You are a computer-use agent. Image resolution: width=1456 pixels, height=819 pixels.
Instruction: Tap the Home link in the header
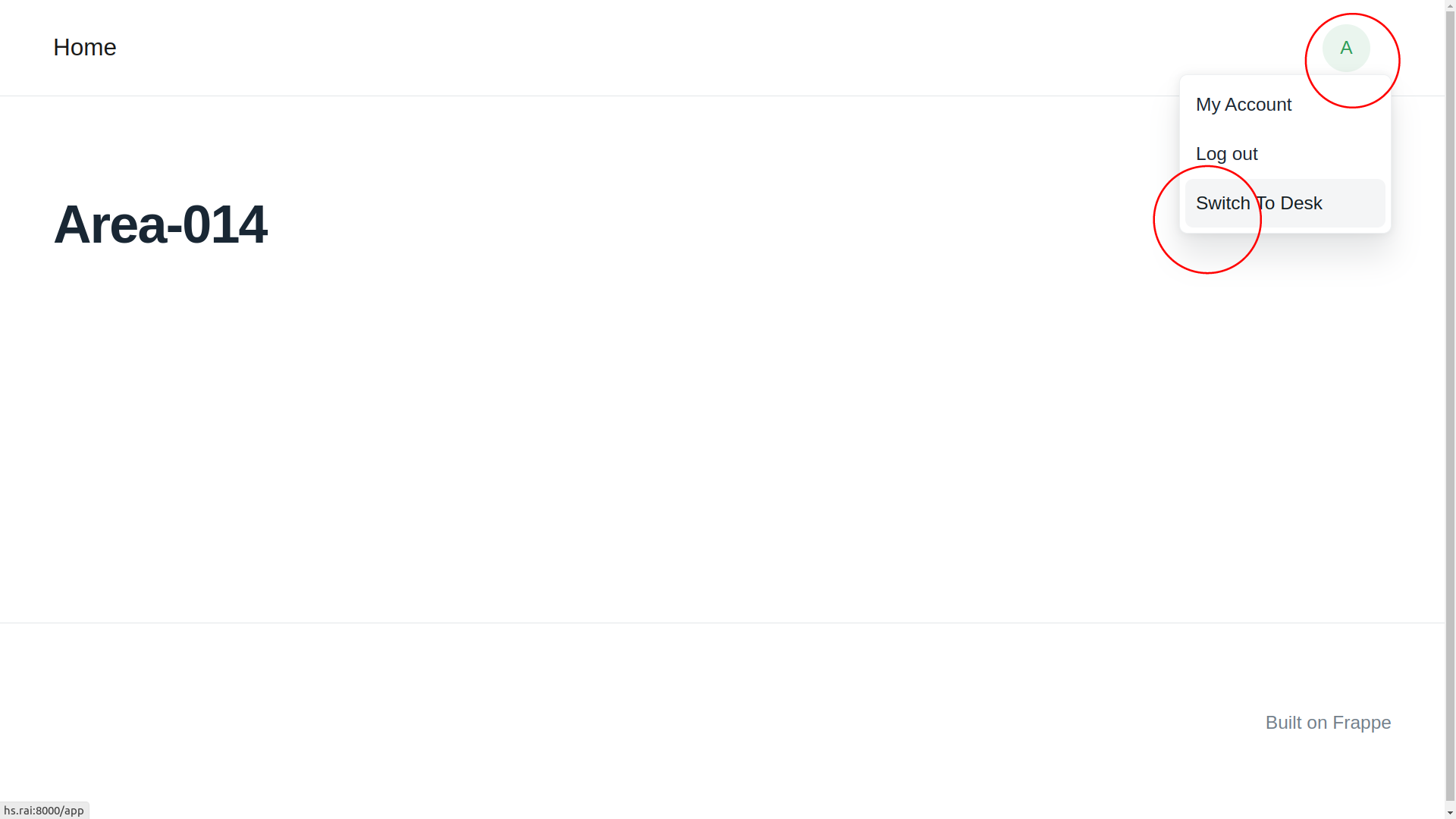[x=84, y=47]
